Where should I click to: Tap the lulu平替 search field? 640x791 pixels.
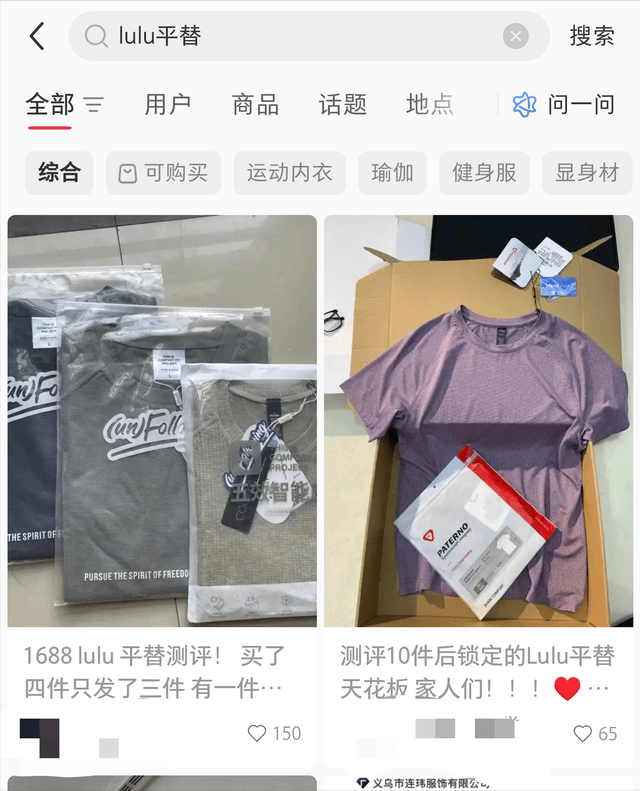(300, 37)
